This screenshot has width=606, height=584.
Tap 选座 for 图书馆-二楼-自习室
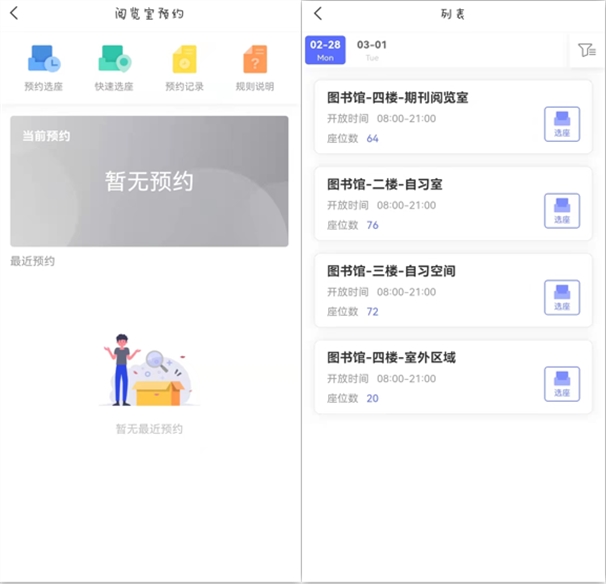click(561, 210)
